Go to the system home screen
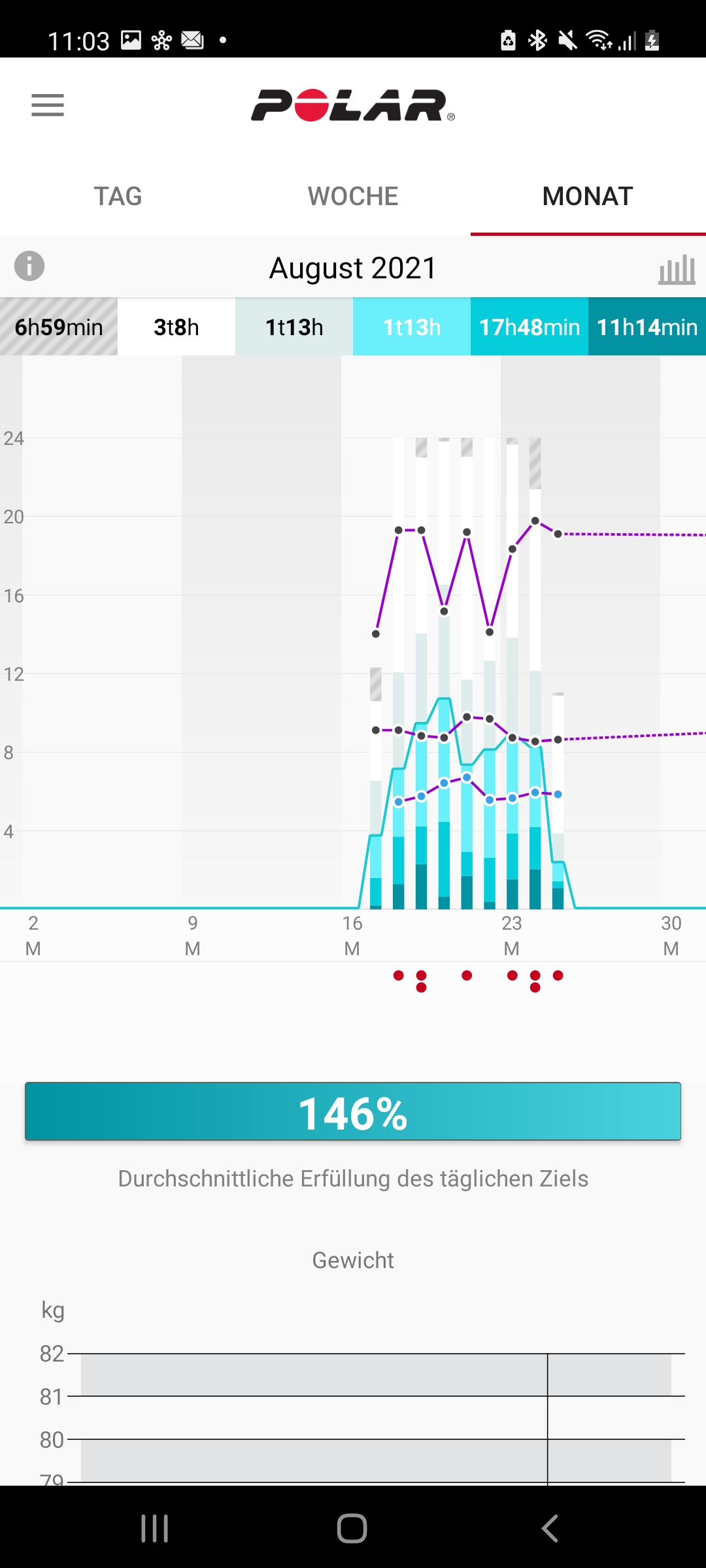Screen dimensions: 706x1568 [x=352, y=1528]
